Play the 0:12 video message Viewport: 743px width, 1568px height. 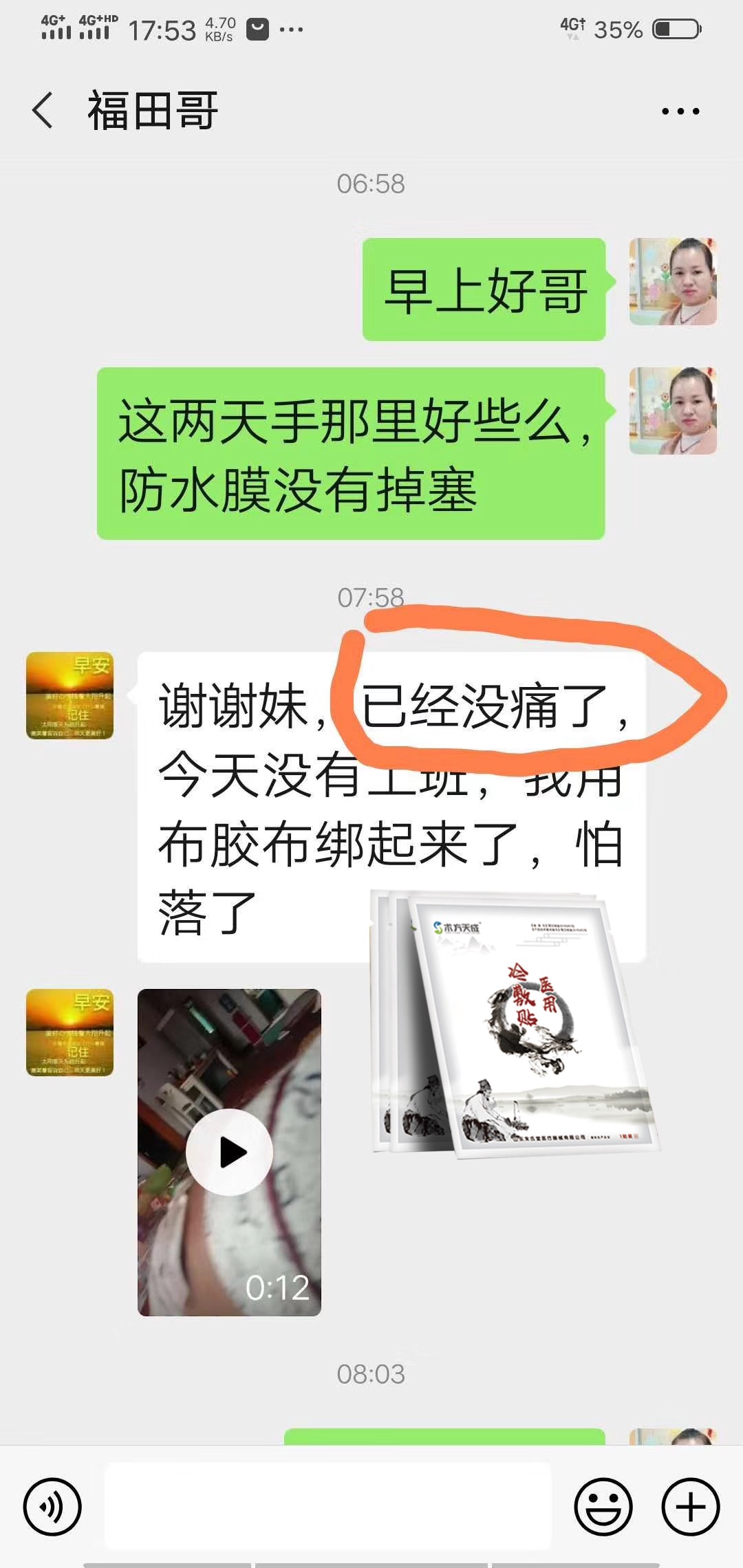[229, 1152]
